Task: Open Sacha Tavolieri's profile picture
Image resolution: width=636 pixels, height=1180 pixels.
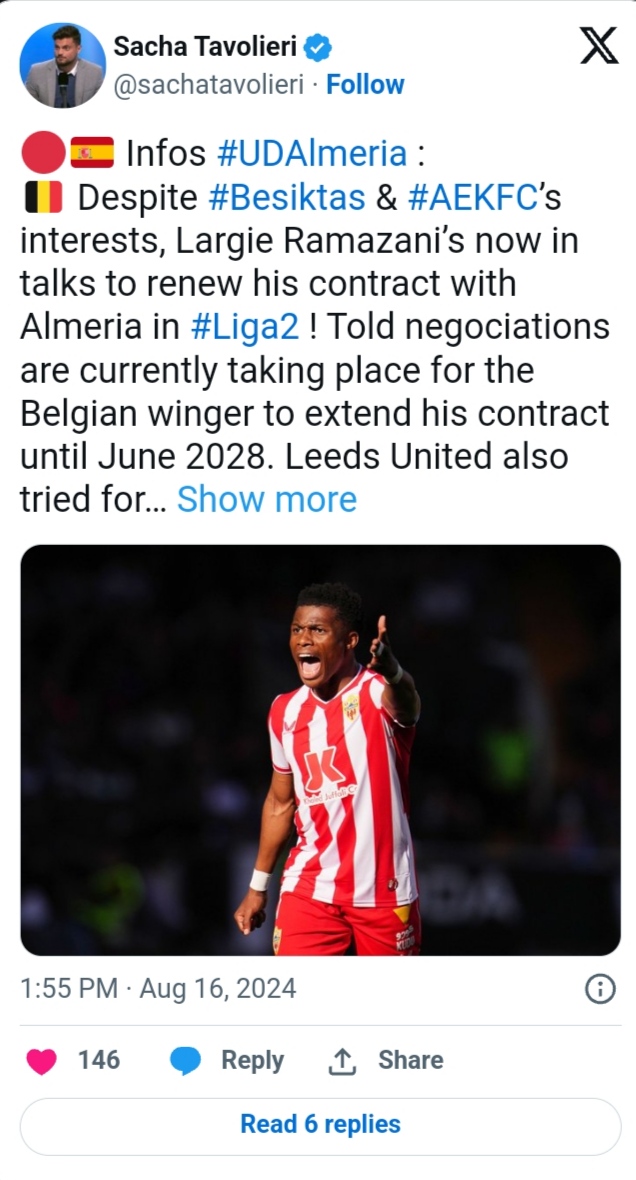Action: click(x=62, y=65)
